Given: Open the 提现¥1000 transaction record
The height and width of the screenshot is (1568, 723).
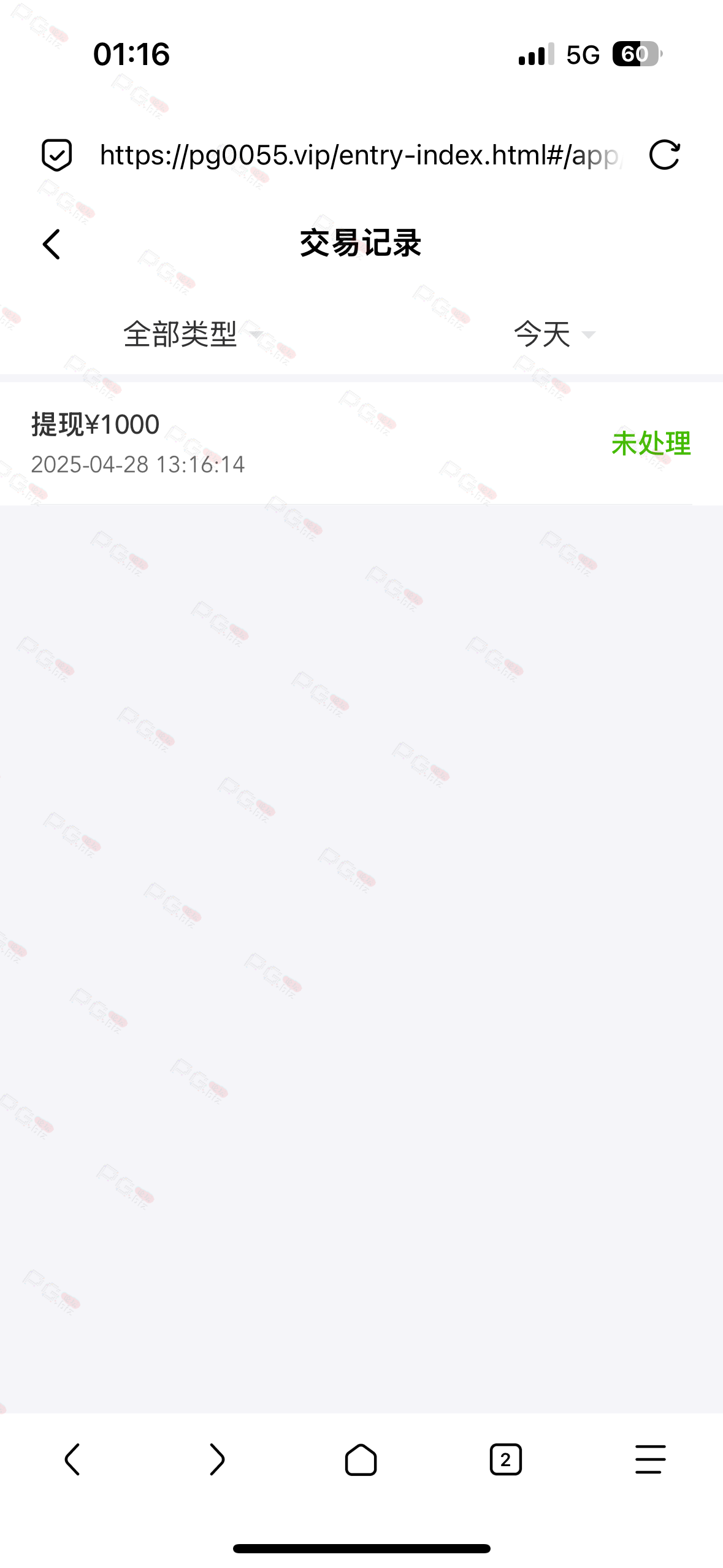Looking at the screenshot, I should click(361, 444).
